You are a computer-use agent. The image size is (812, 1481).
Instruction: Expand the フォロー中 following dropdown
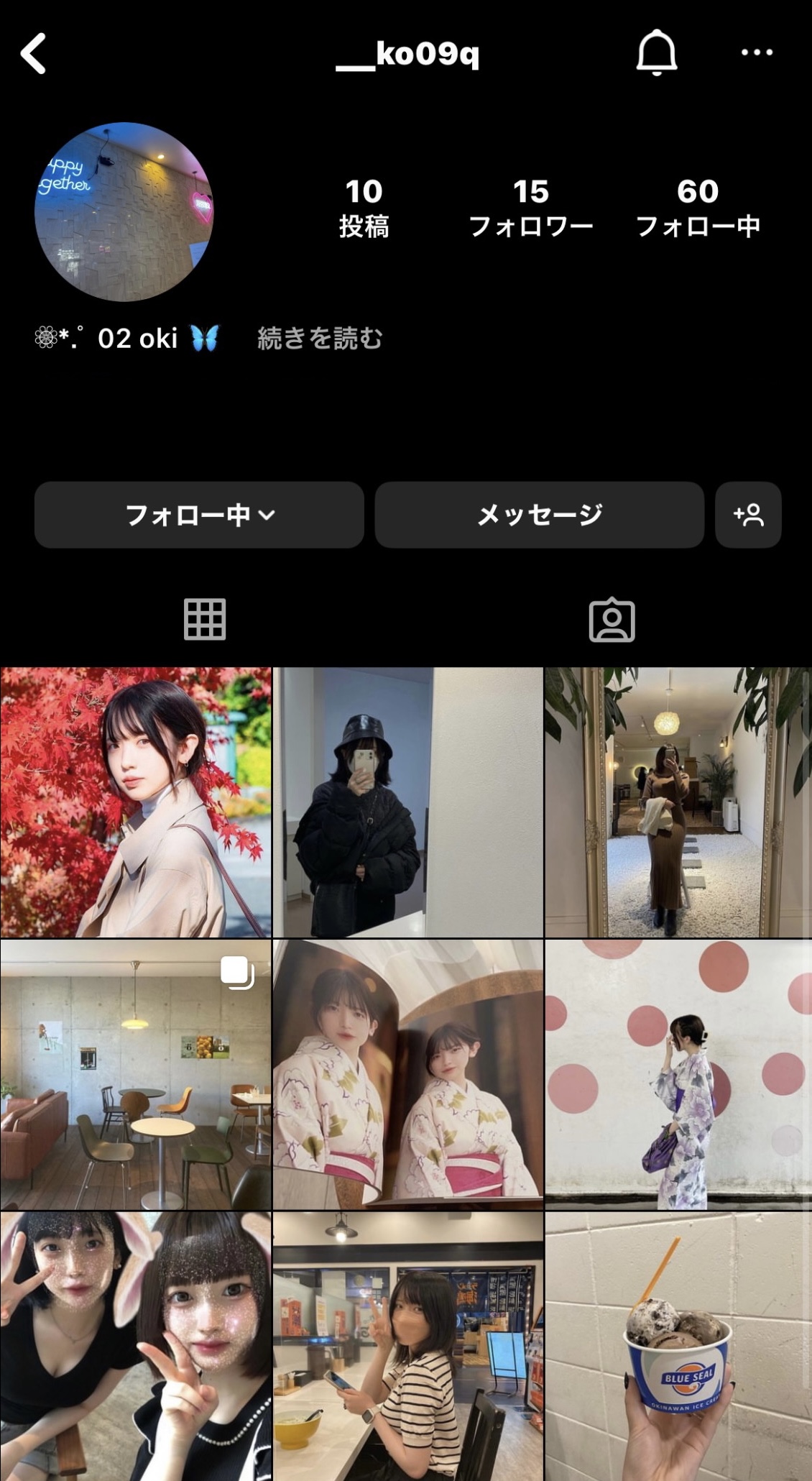(199, 515)
